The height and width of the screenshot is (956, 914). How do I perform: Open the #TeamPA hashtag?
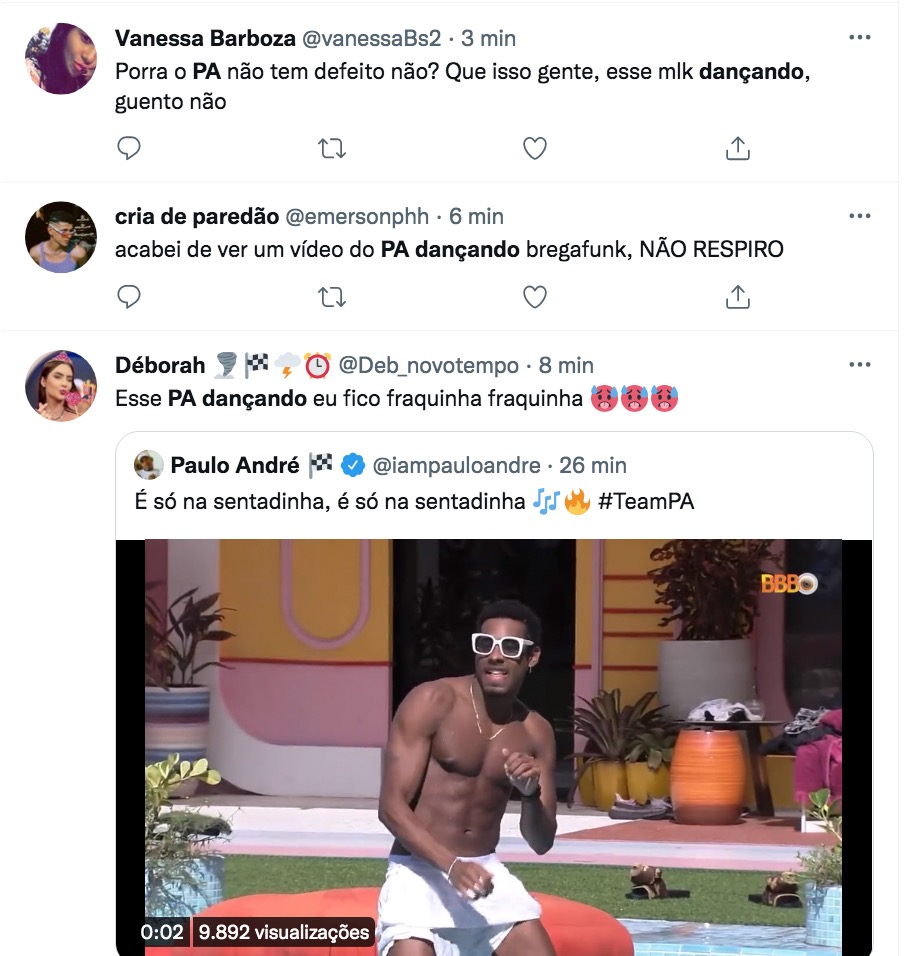(x=645, y=502)
